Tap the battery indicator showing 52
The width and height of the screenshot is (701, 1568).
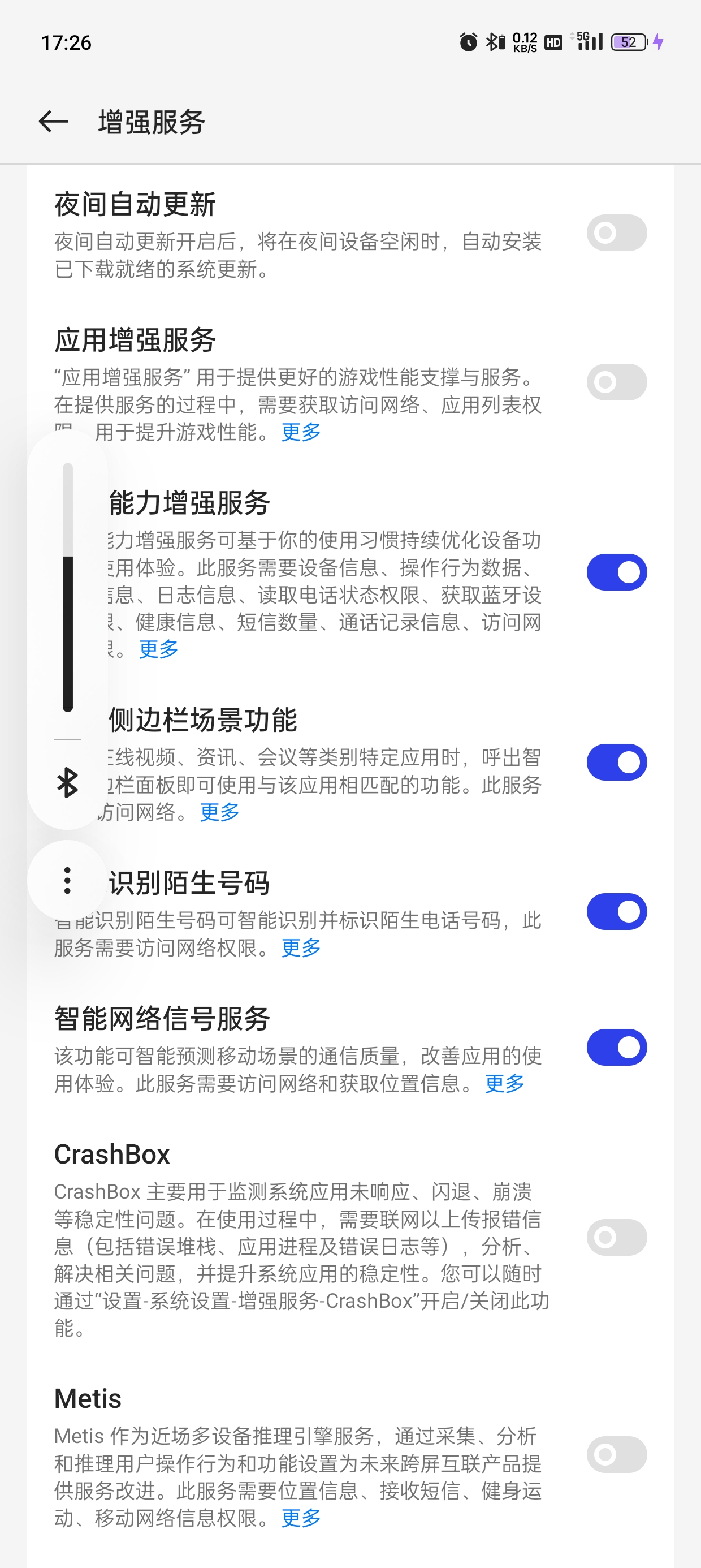[628, 41]
